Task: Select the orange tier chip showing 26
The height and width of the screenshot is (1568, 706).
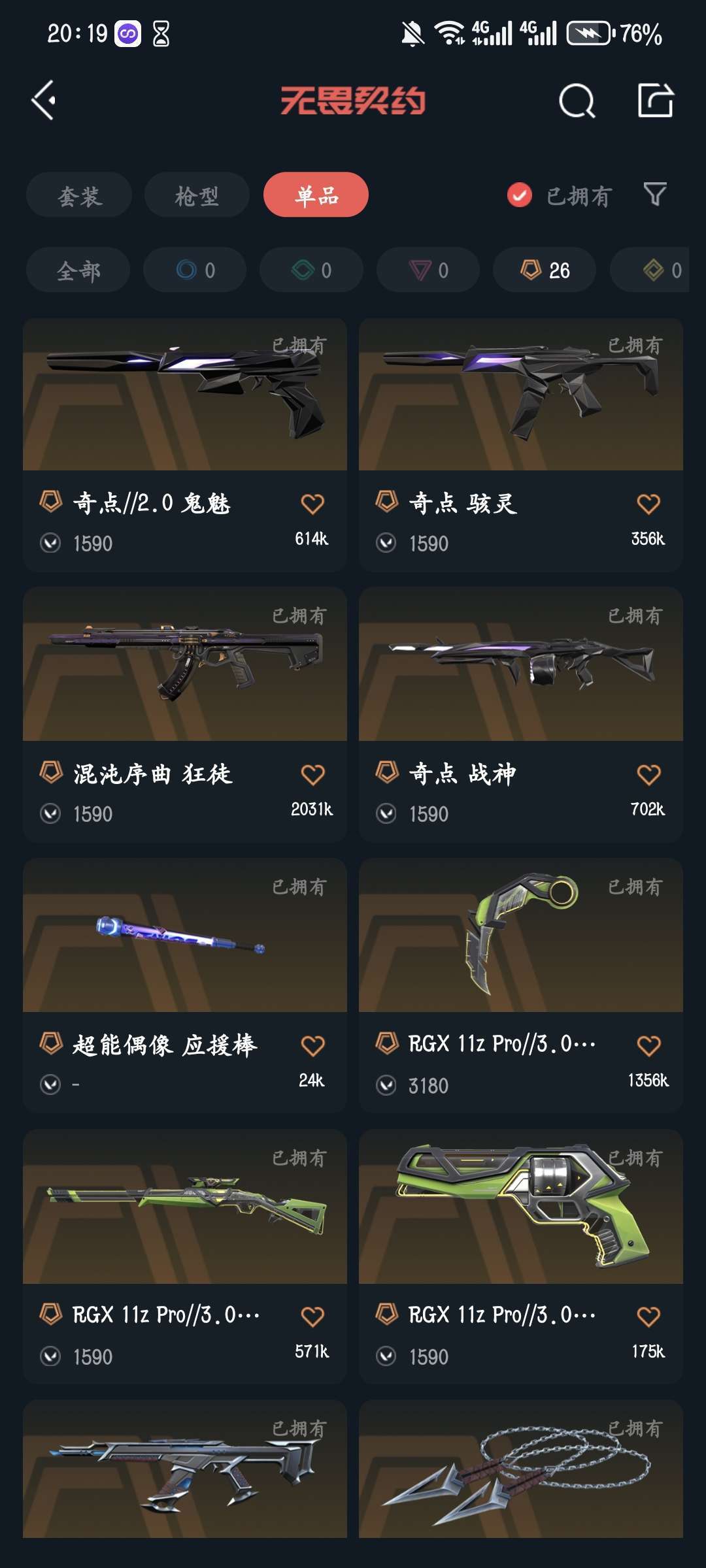Action: pos(545,270)
